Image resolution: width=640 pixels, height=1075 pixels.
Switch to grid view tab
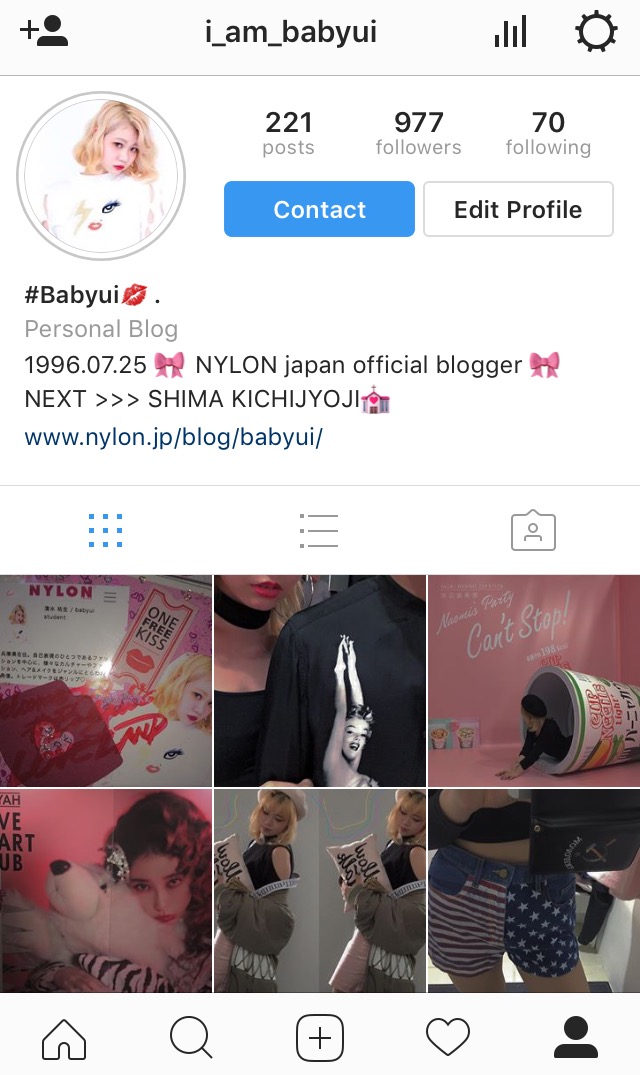coord(105,530)
